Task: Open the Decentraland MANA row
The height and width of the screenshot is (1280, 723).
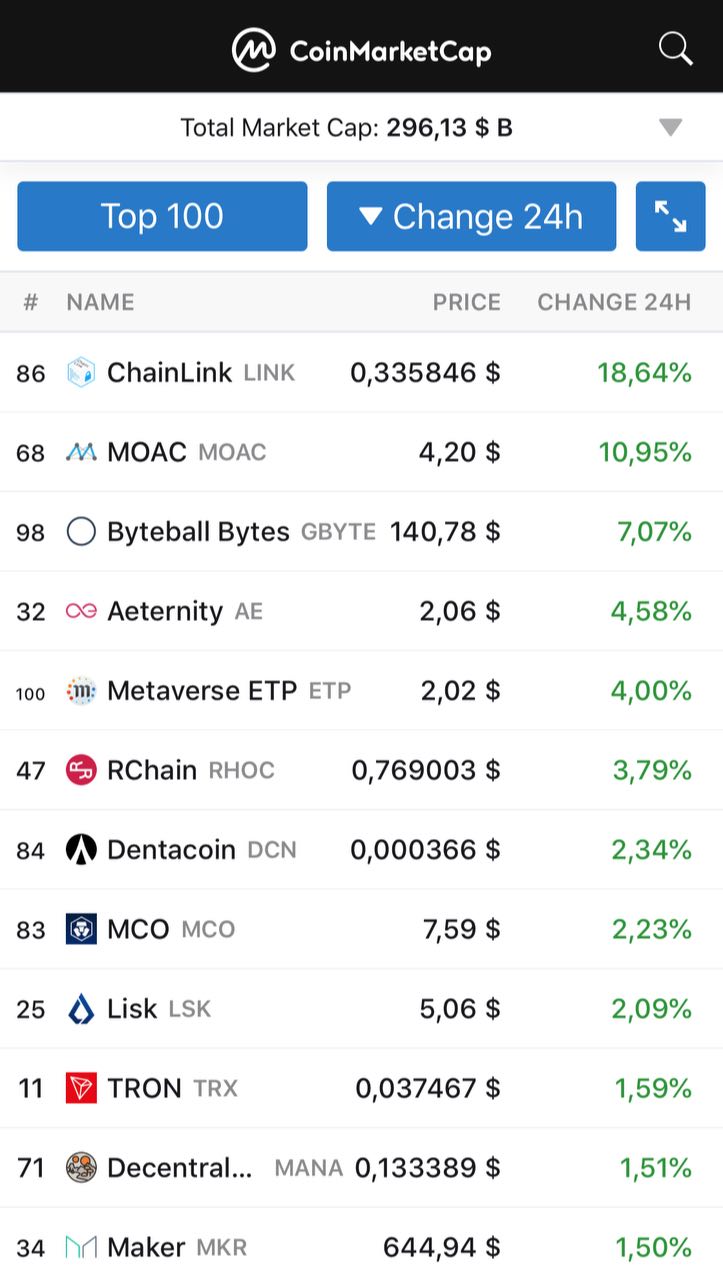Action: (x=361, y=1168)
